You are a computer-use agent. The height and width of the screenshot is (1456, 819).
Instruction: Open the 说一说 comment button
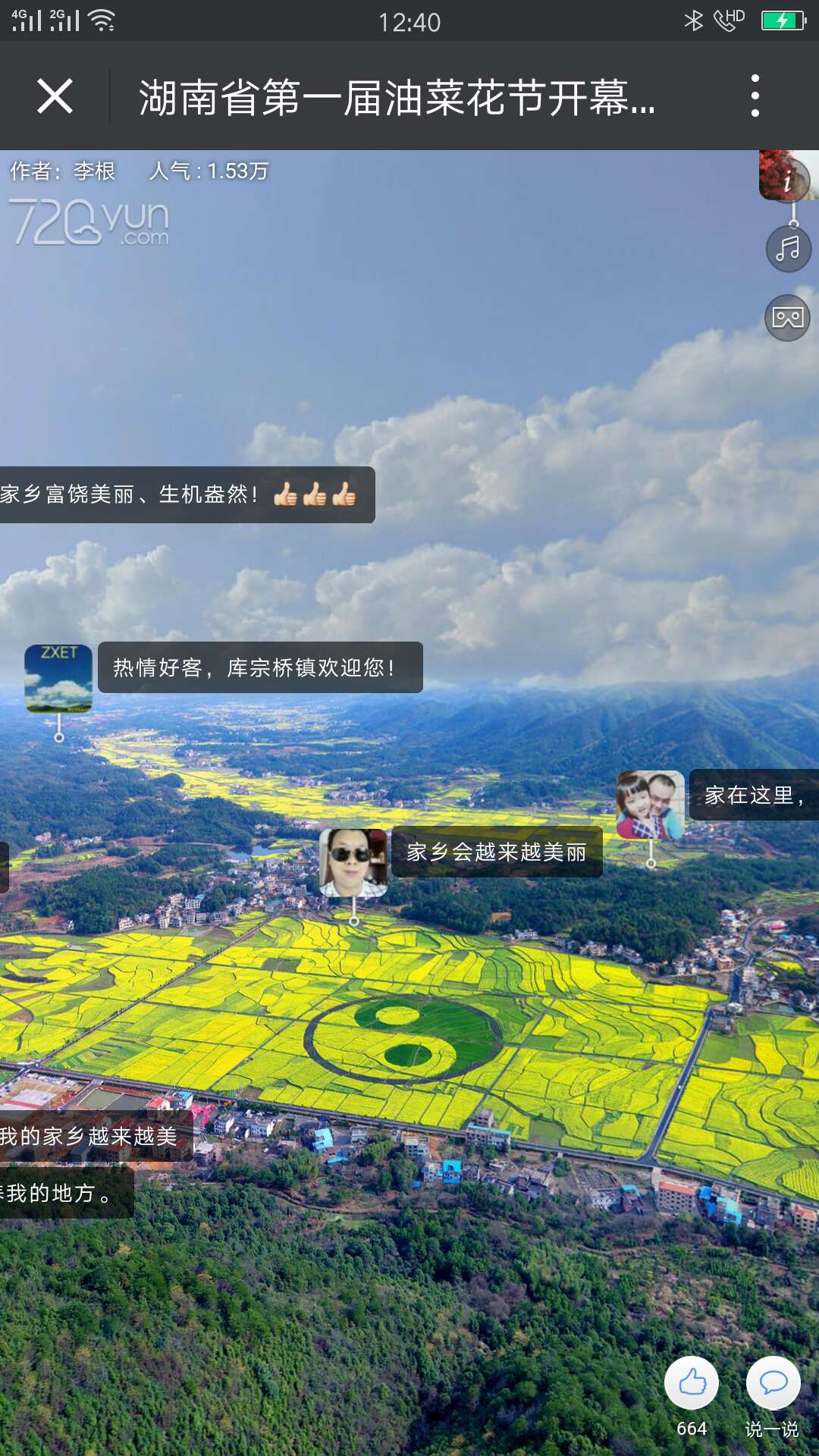coord(773,1382)
